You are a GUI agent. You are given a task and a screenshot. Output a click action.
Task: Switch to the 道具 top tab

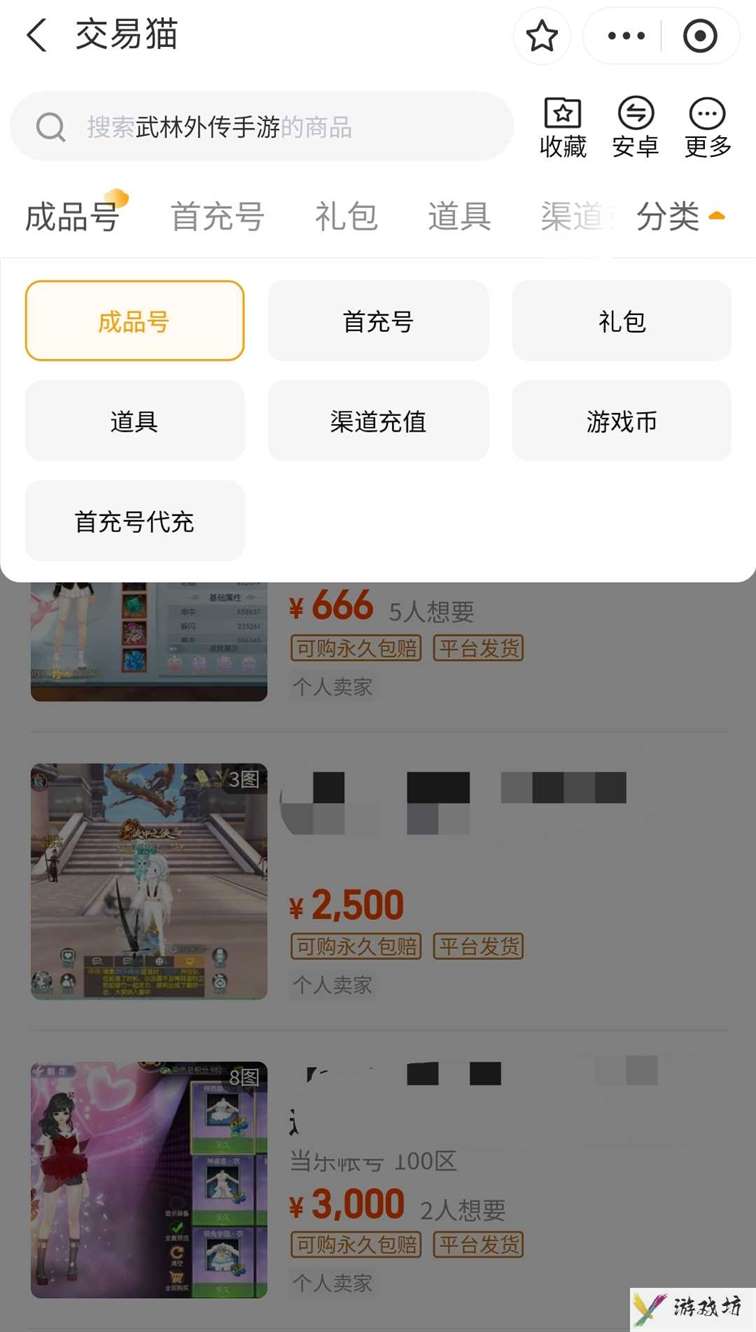[x=459, y=216]
